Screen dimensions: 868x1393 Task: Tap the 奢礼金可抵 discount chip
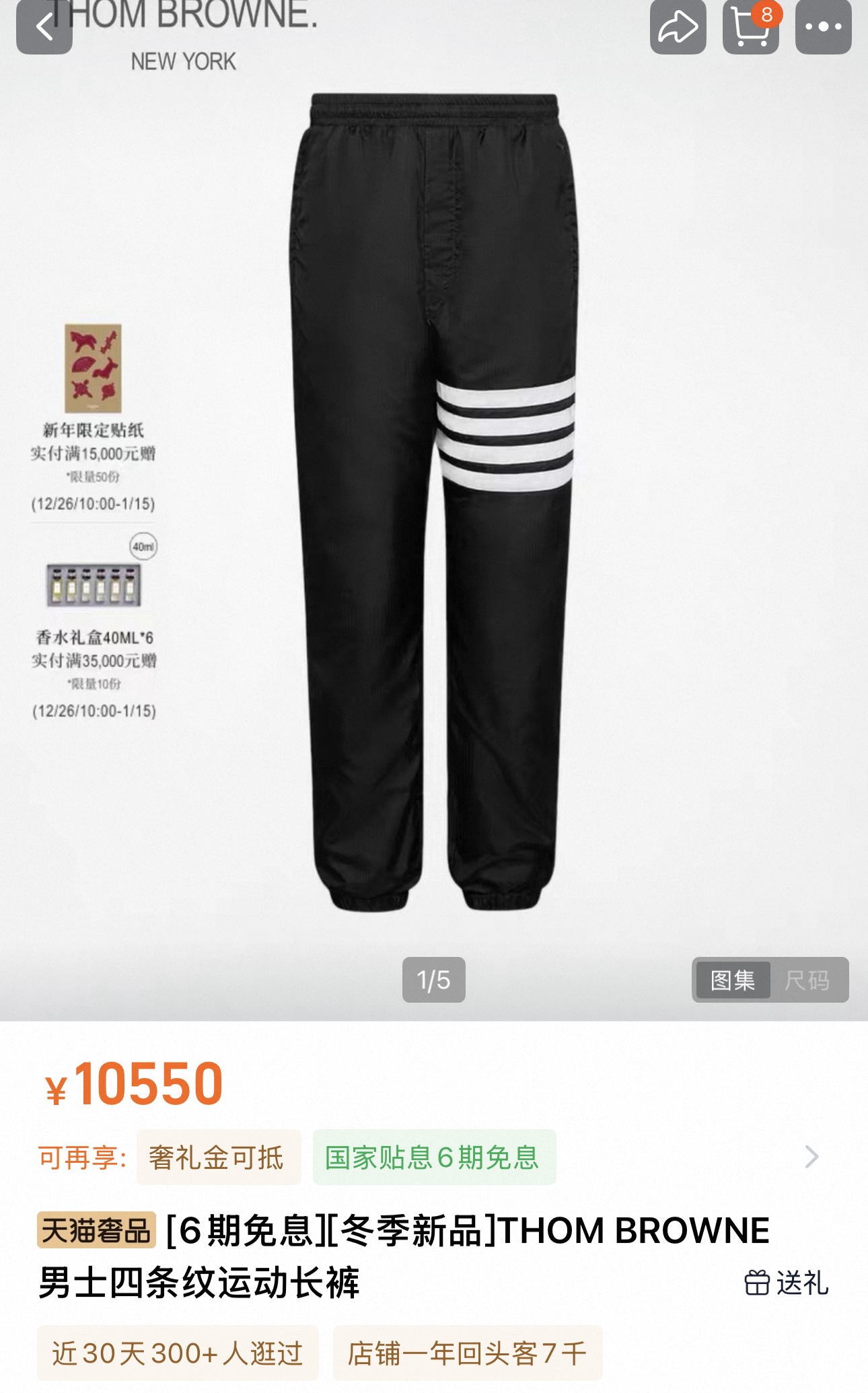tap(217, 1157)
